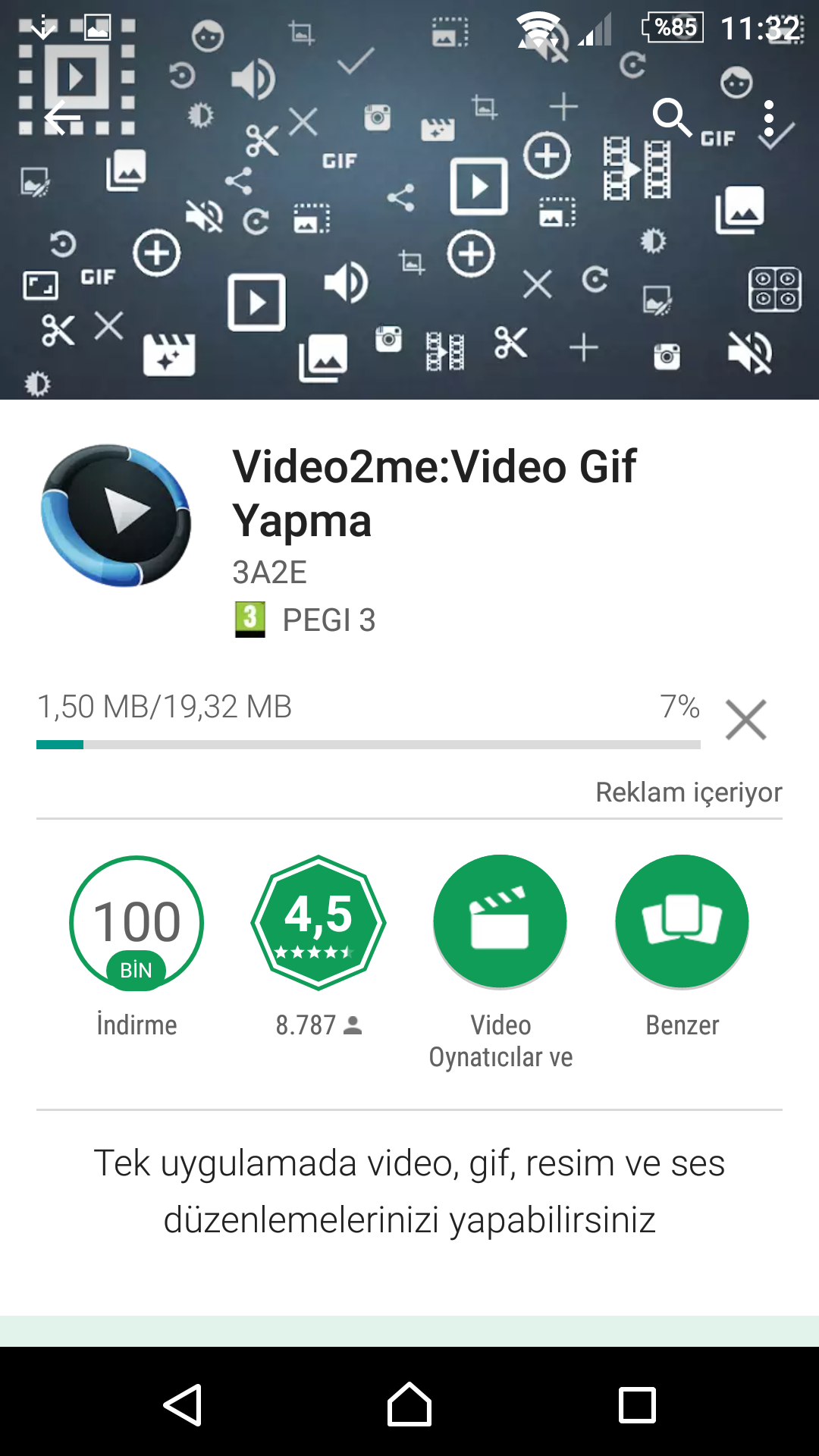Show similar apps via Benzer
This screenshot has height=1456, width=819.
[682, 922]
